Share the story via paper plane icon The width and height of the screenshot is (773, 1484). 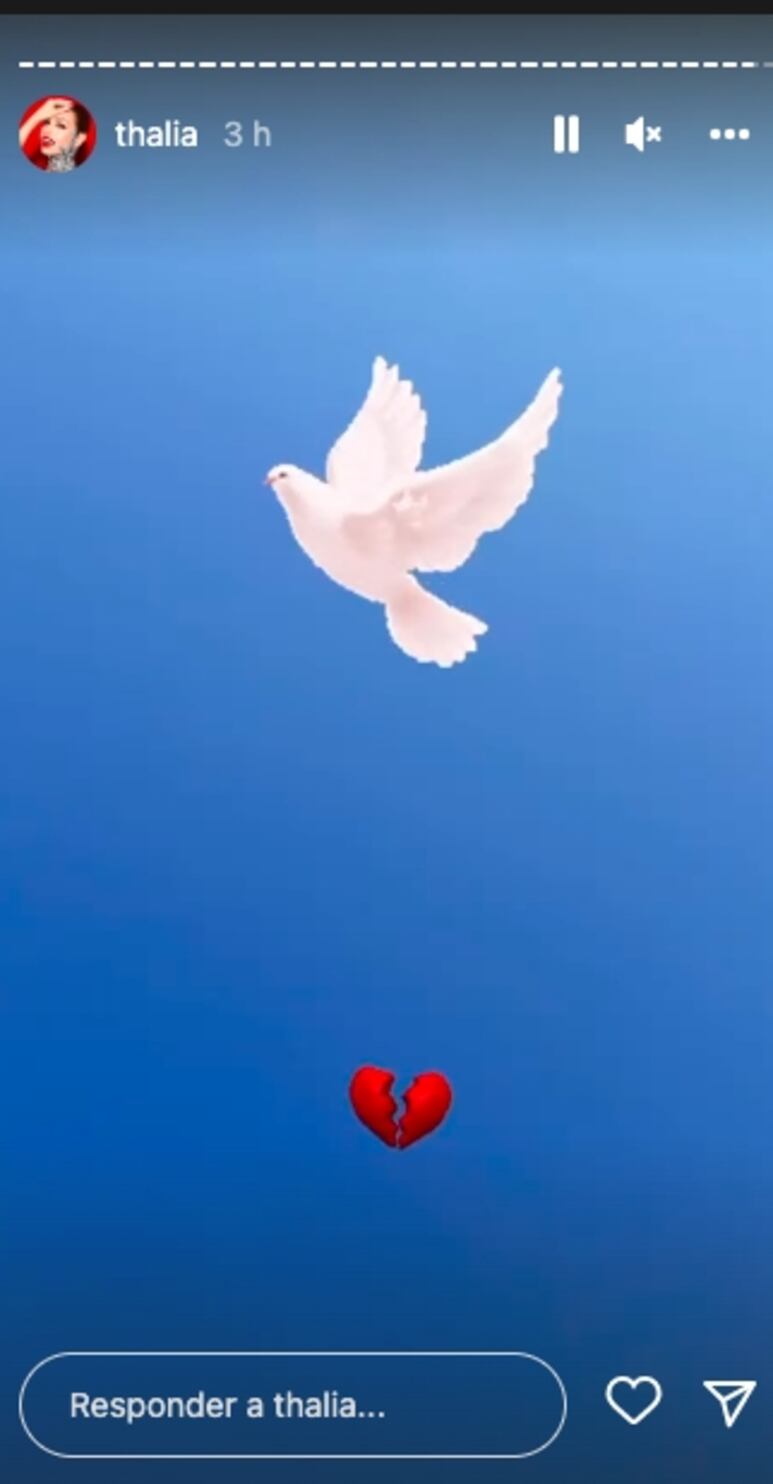[x=729, y=1401]
